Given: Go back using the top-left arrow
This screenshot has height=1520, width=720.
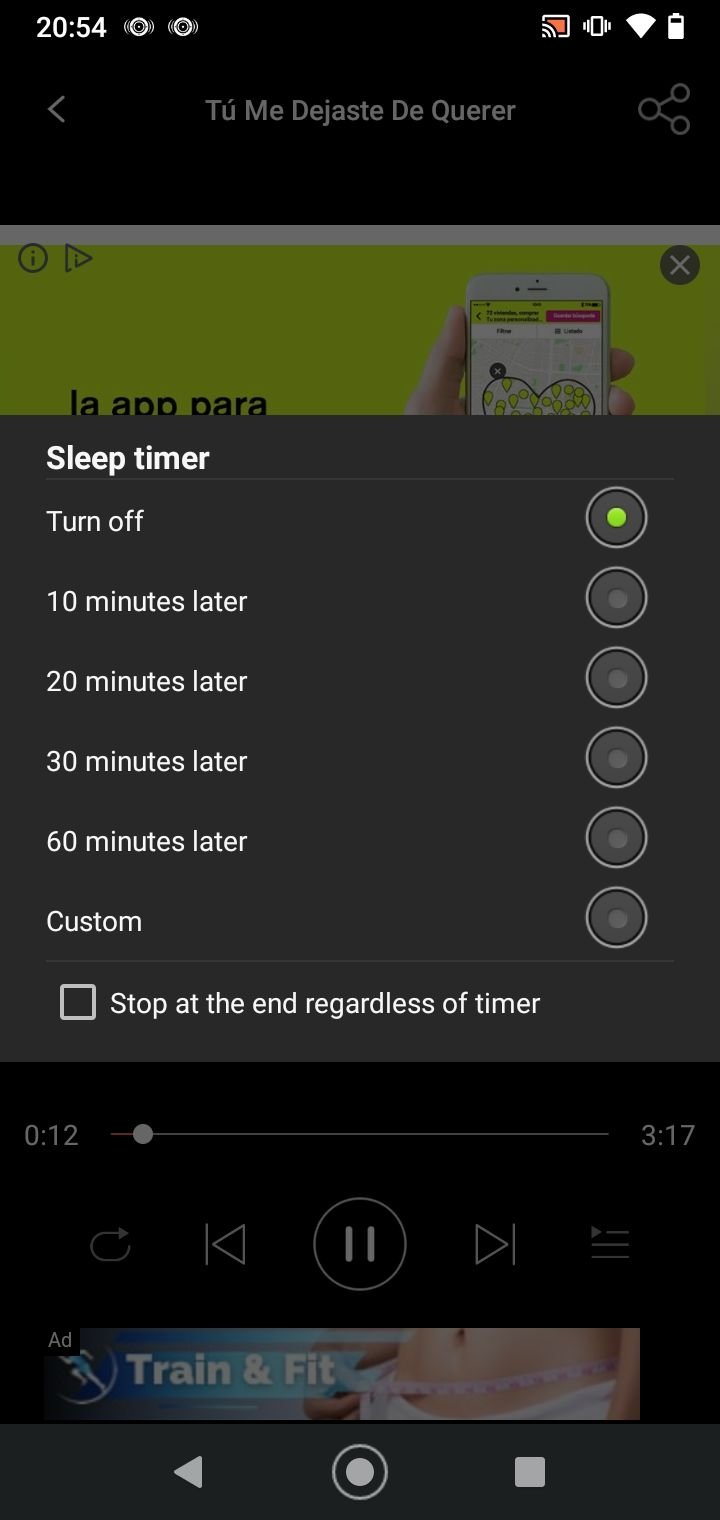Looking at the screenshot, I should click(57, 109).
